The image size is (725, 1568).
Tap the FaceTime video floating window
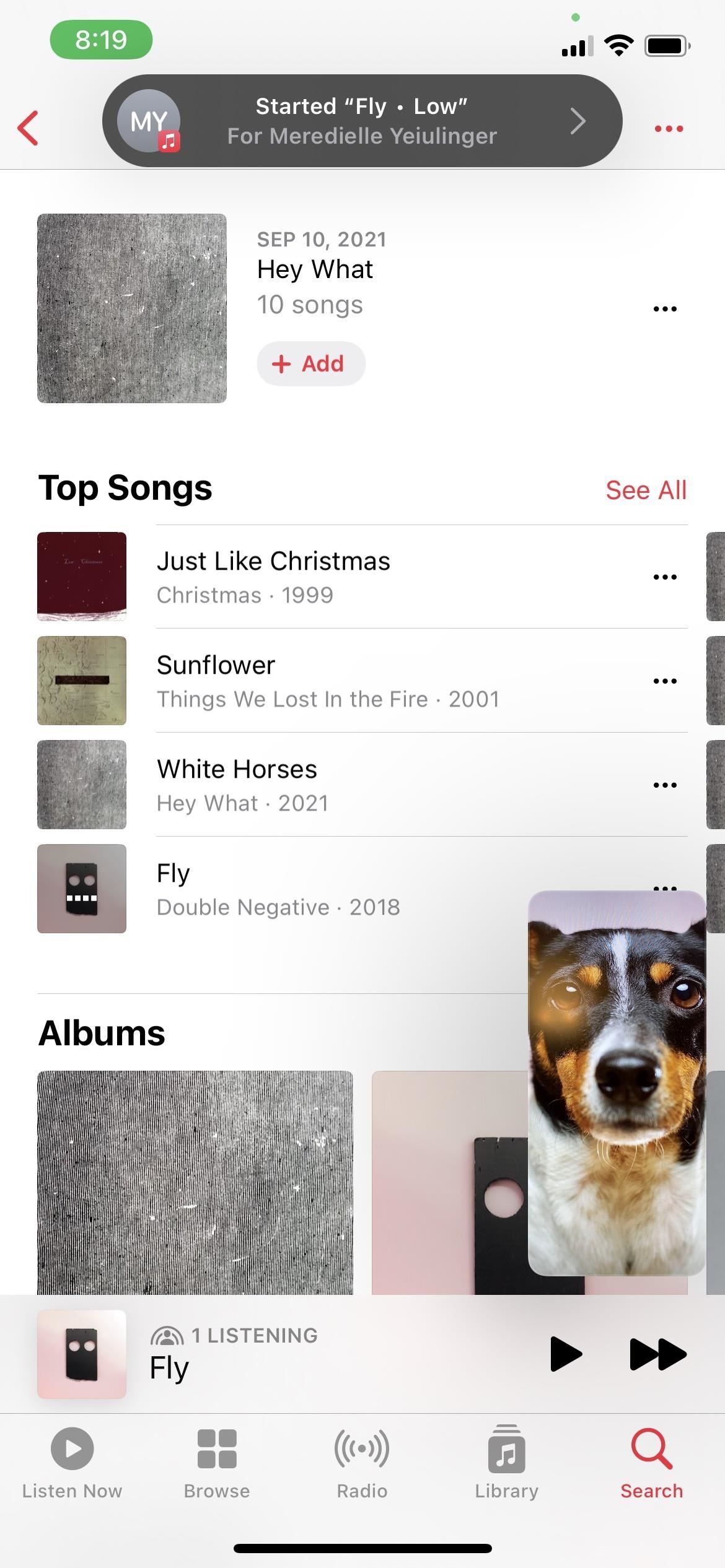point(617,1083)
